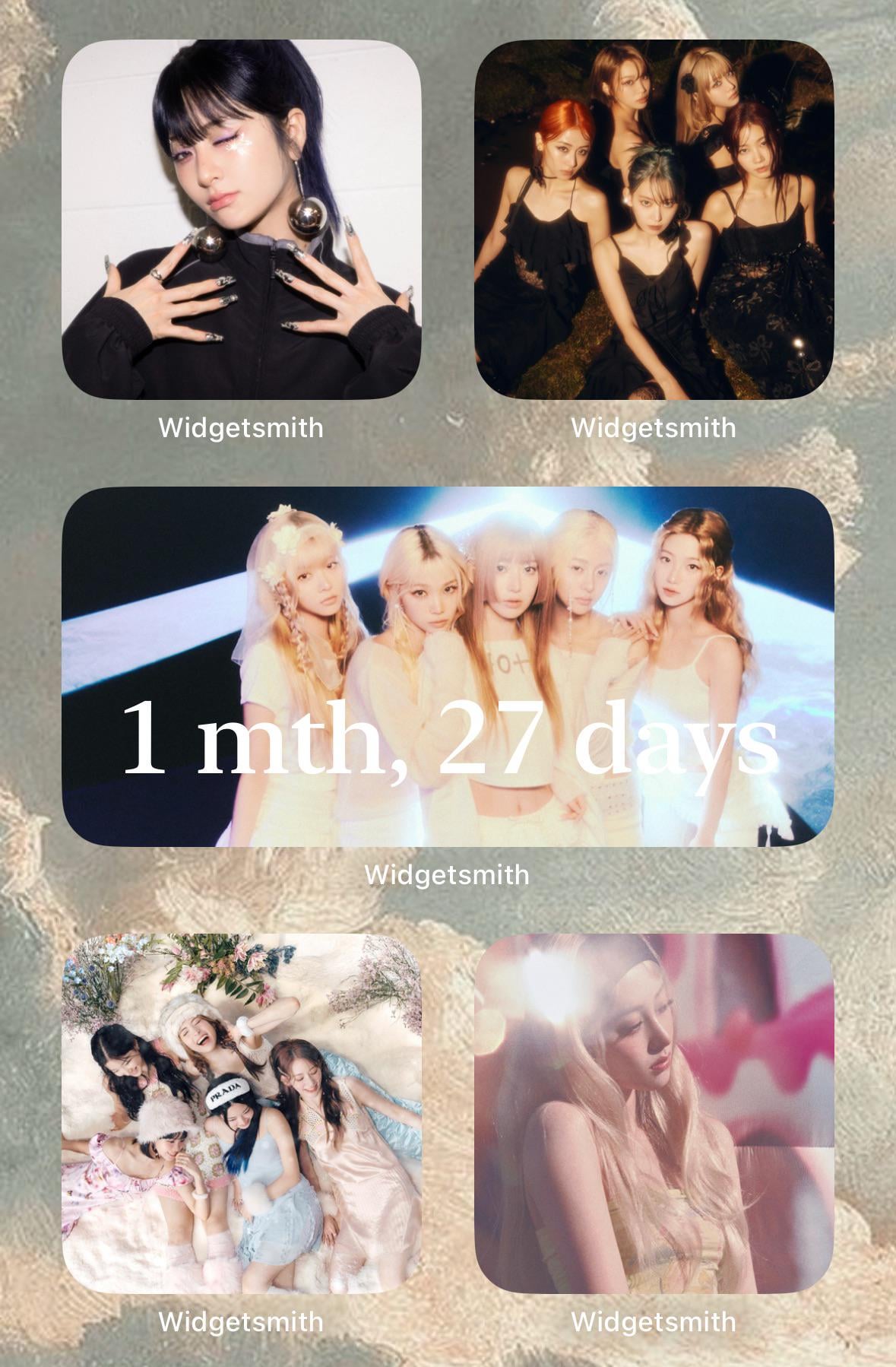Open the widget with silver ball earrings photo
Image resolution: width=896 pixels, height=1367 pixels.
point(242,220)
